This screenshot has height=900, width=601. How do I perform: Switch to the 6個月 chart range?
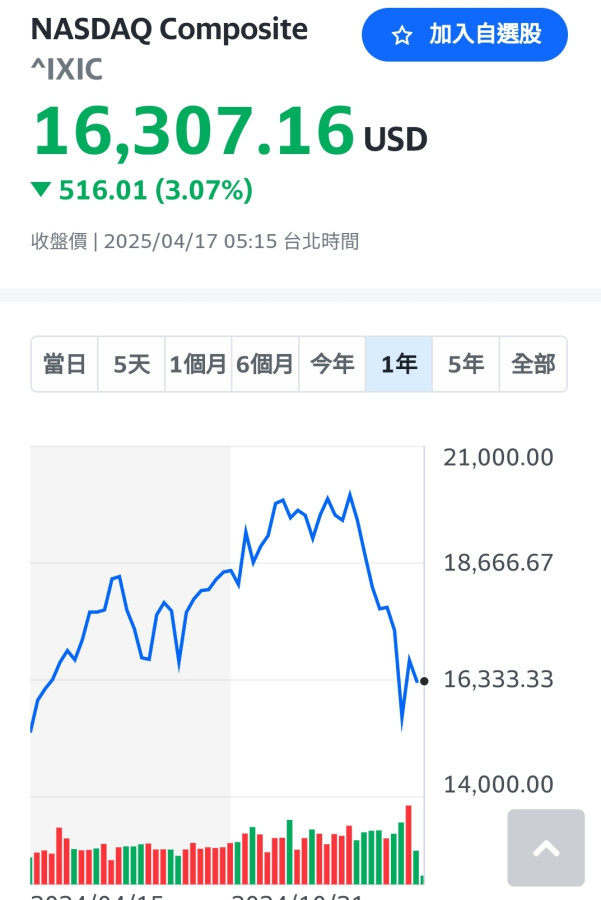pyautogui.click(x=265, y=364)
